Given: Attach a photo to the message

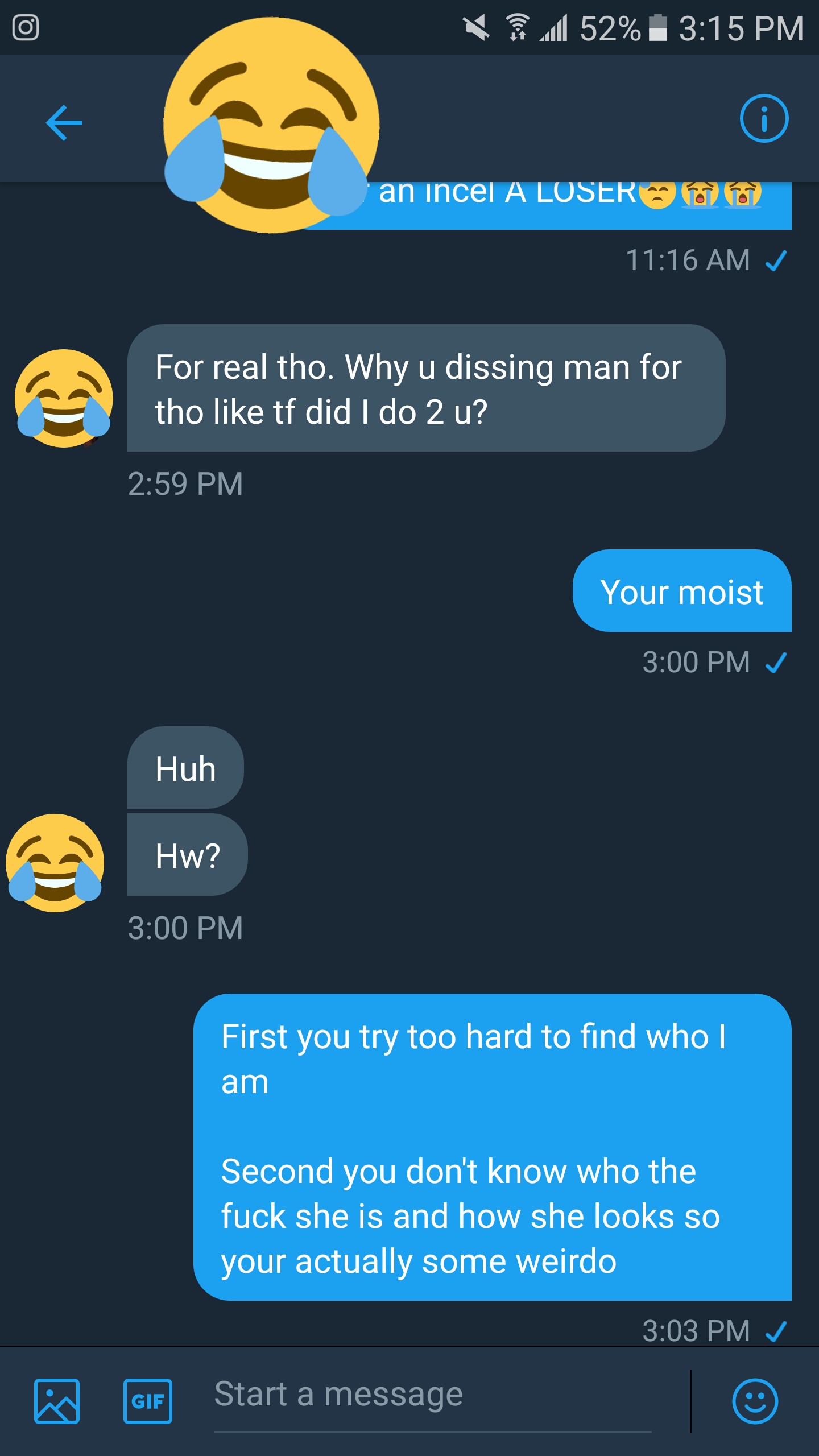Looking at the screenshot, I should [57, 1401].
